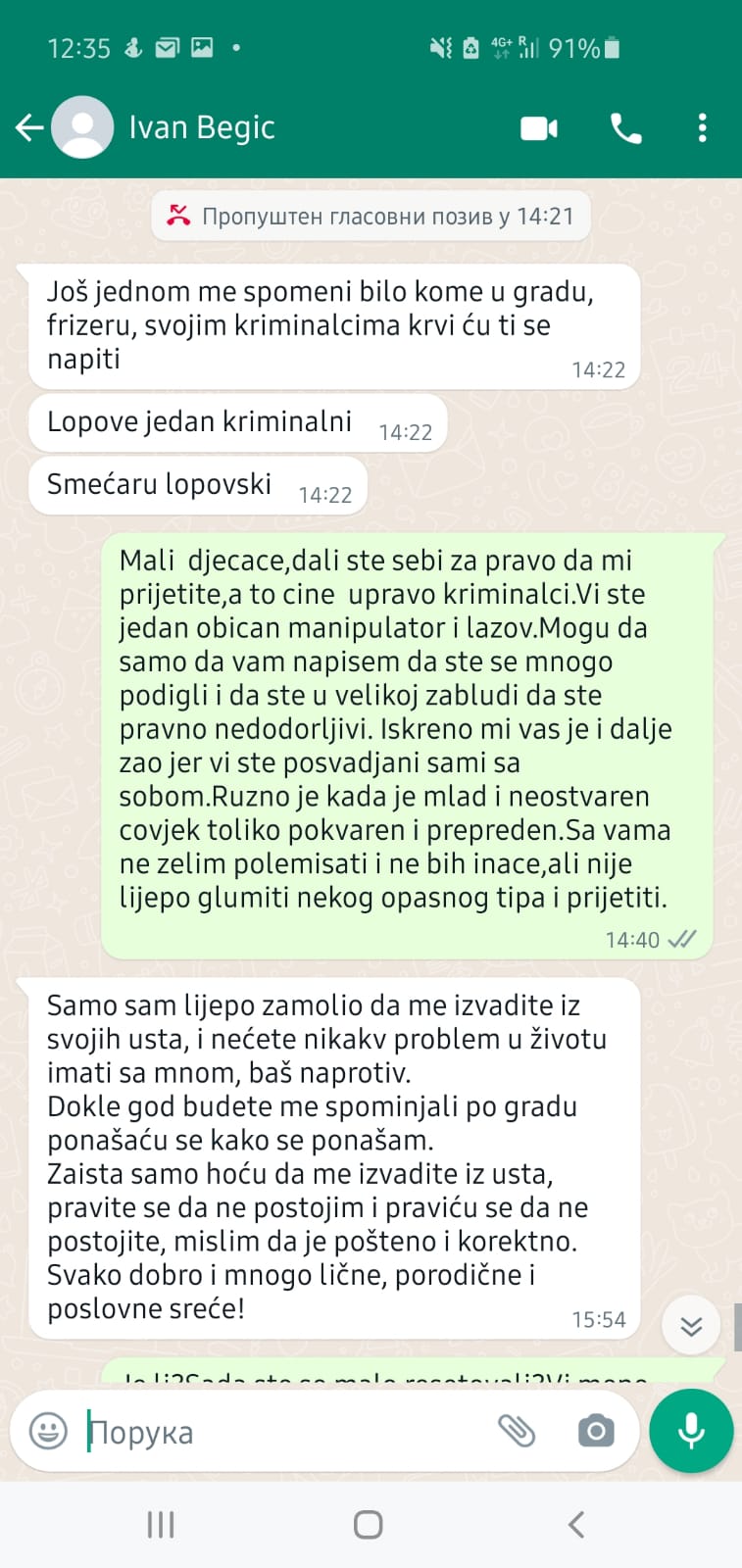Screen dimensions: 742x1568
Task: Go to the phone home screen
Action: pos(369,1524)
